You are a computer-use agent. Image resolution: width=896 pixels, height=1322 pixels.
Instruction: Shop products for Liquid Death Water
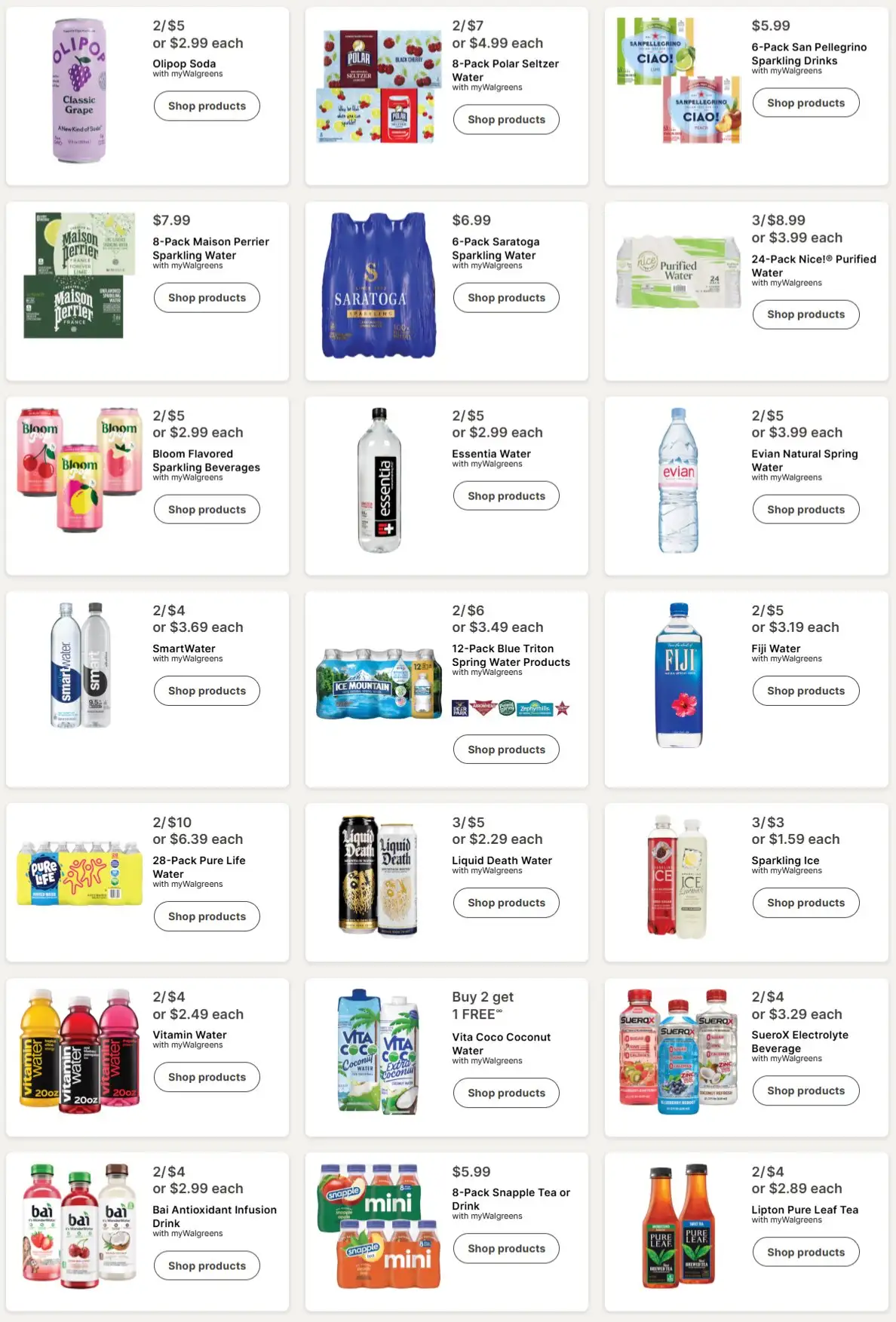point(506,903)
